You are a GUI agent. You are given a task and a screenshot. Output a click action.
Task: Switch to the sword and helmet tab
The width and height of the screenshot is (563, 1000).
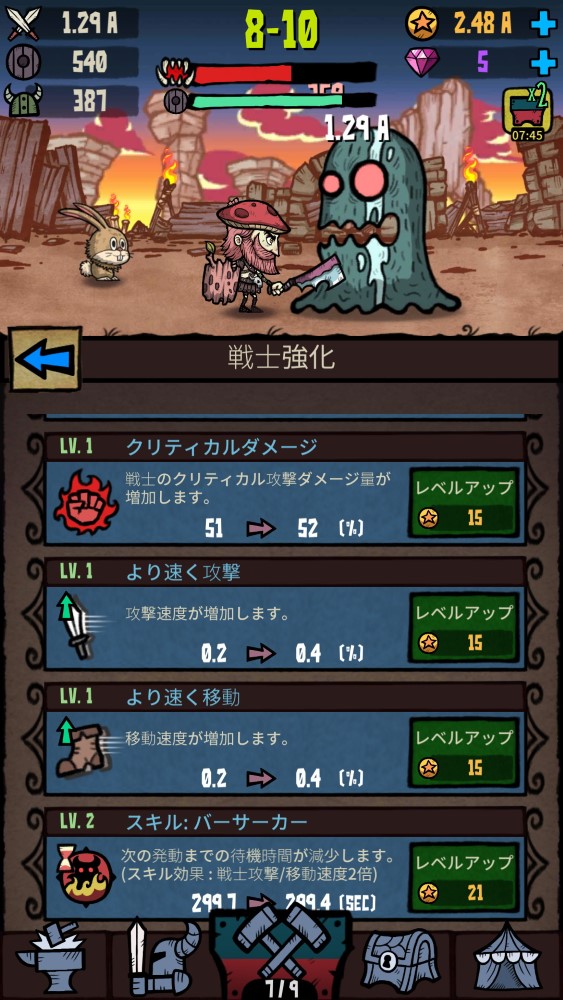pos(162,960)
